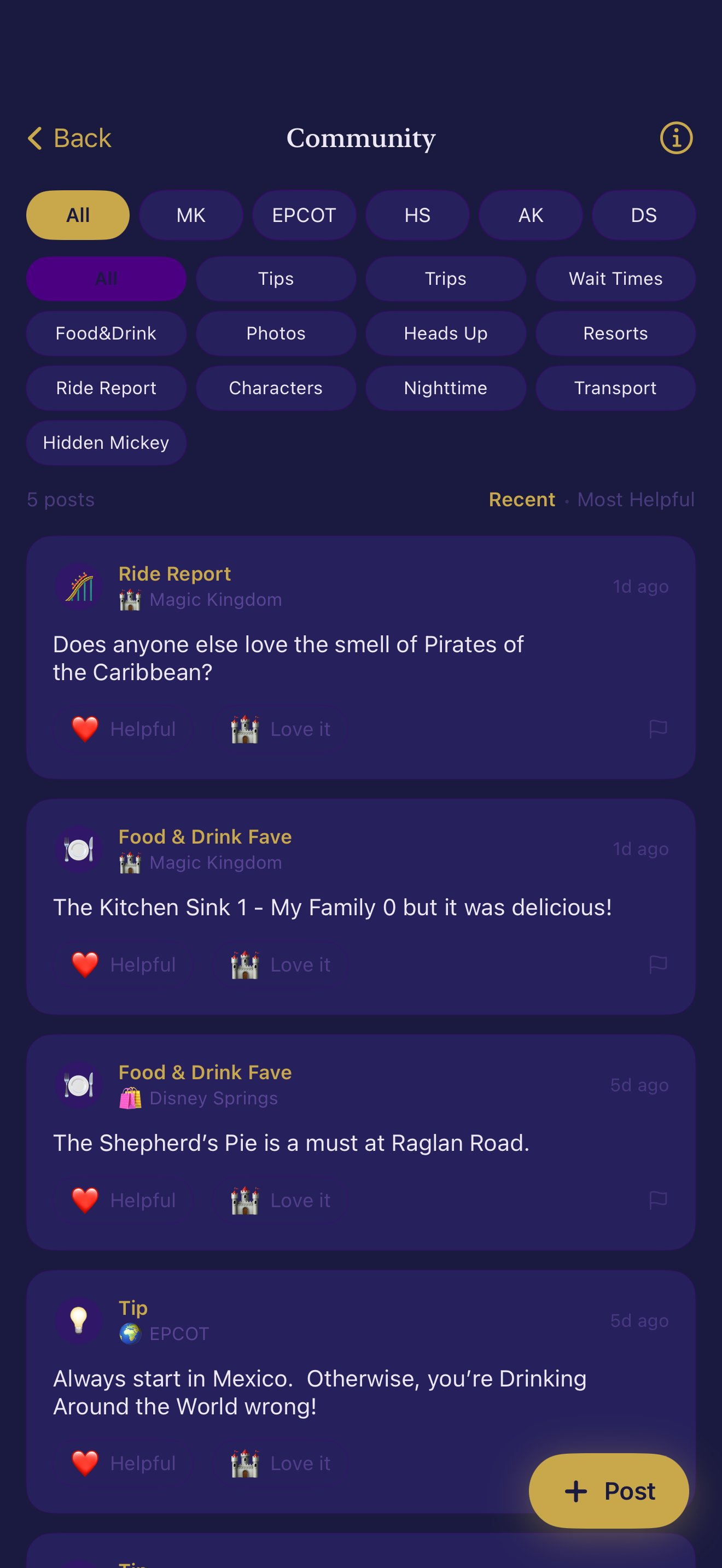Tap the Post button to create a post
The width and height of the screenshot is (722, 1568).
(x=609, y=1491)
